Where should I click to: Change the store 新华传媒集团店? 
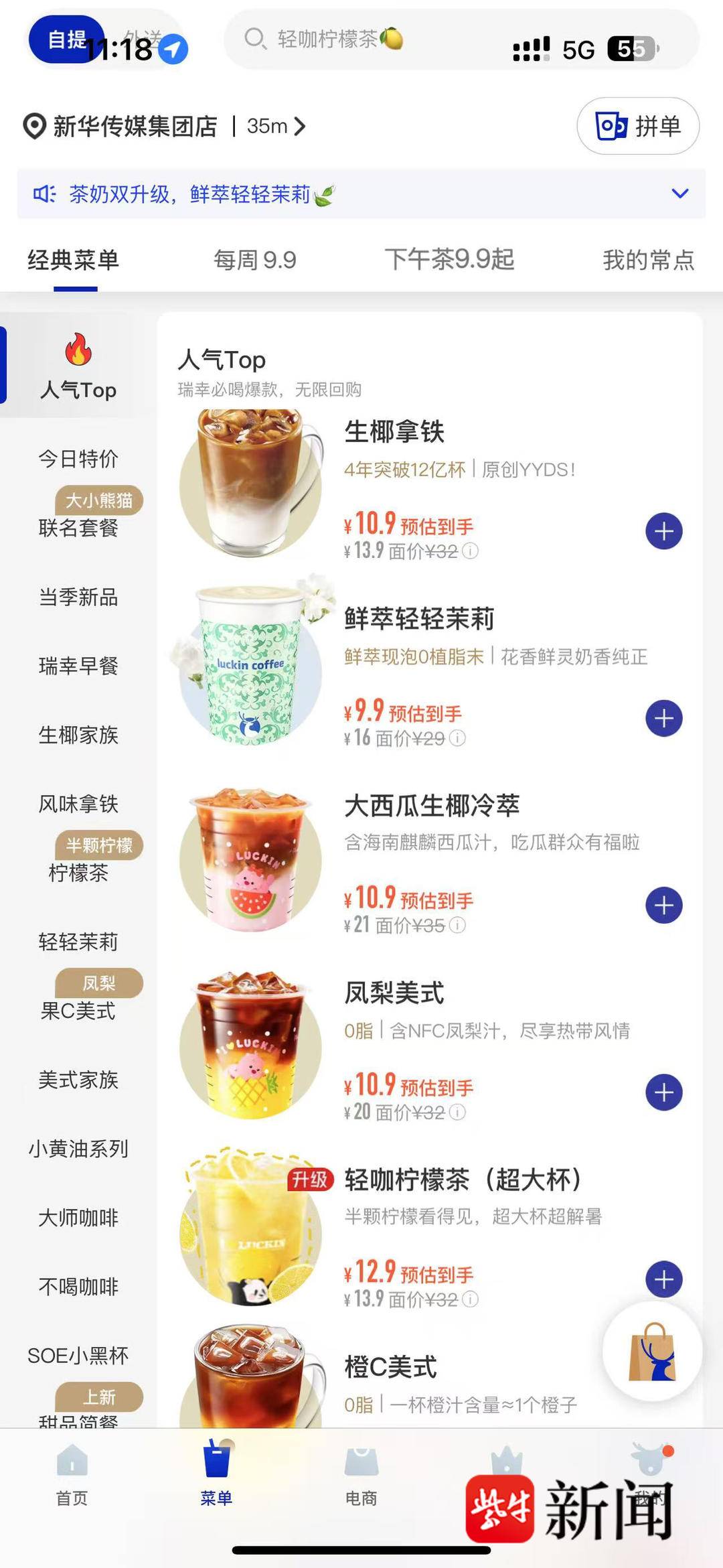tap(164, 126)
